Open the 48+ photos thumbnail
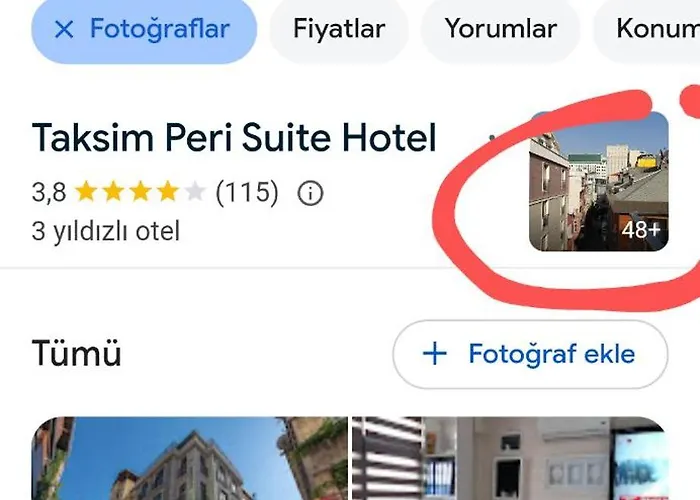The image size is (700, 500). click(x=598, y=181)
